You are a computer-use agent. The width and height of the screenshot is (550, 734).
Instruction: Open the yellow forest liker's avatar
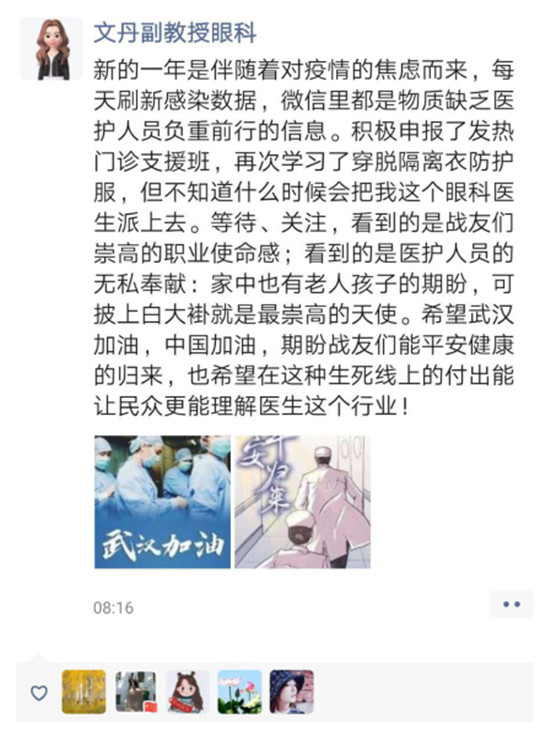[84, 692]
